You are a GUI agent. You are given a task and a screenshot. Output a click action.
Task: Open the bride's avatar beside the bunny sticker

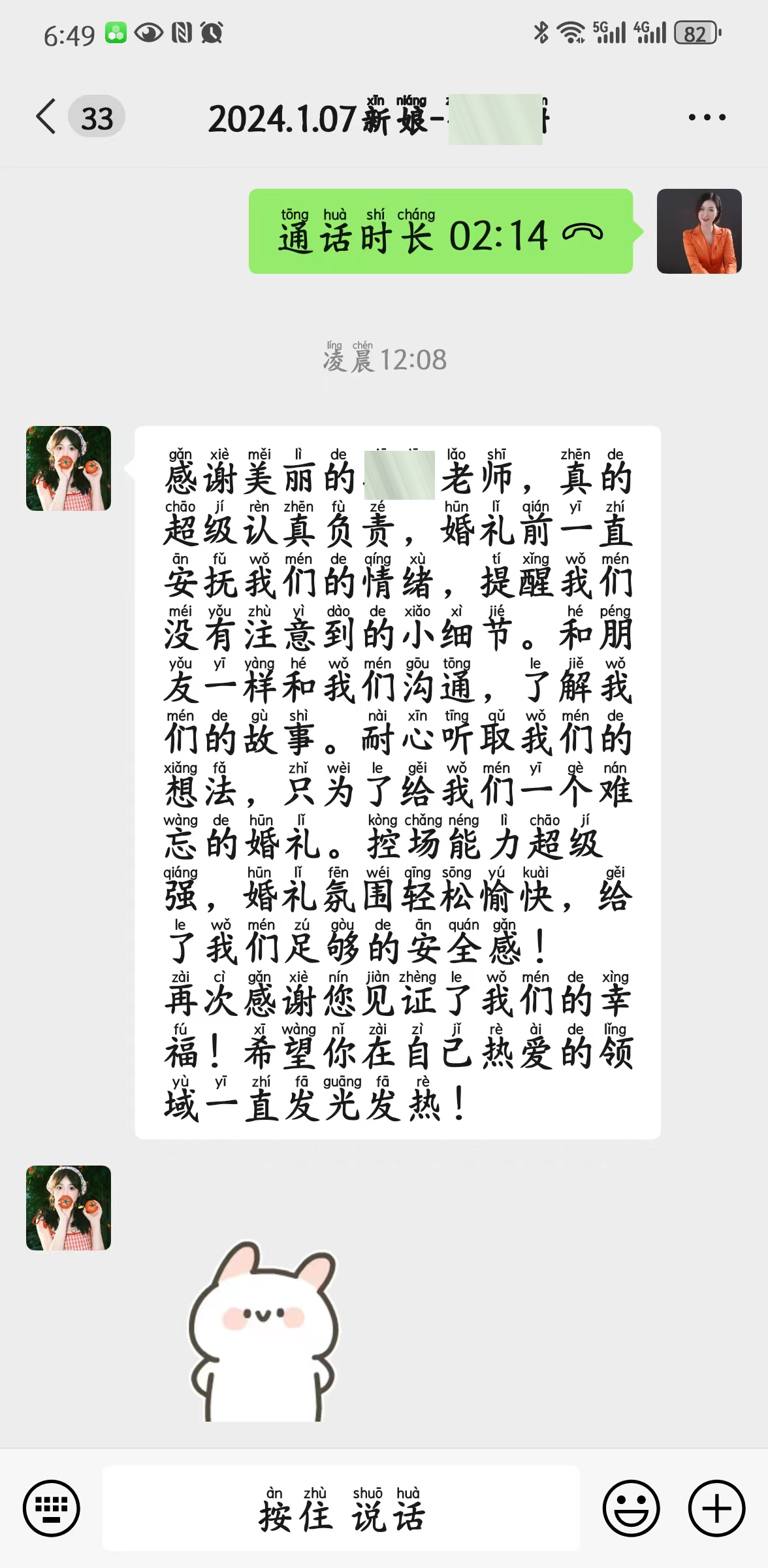tap(69, 1208)
